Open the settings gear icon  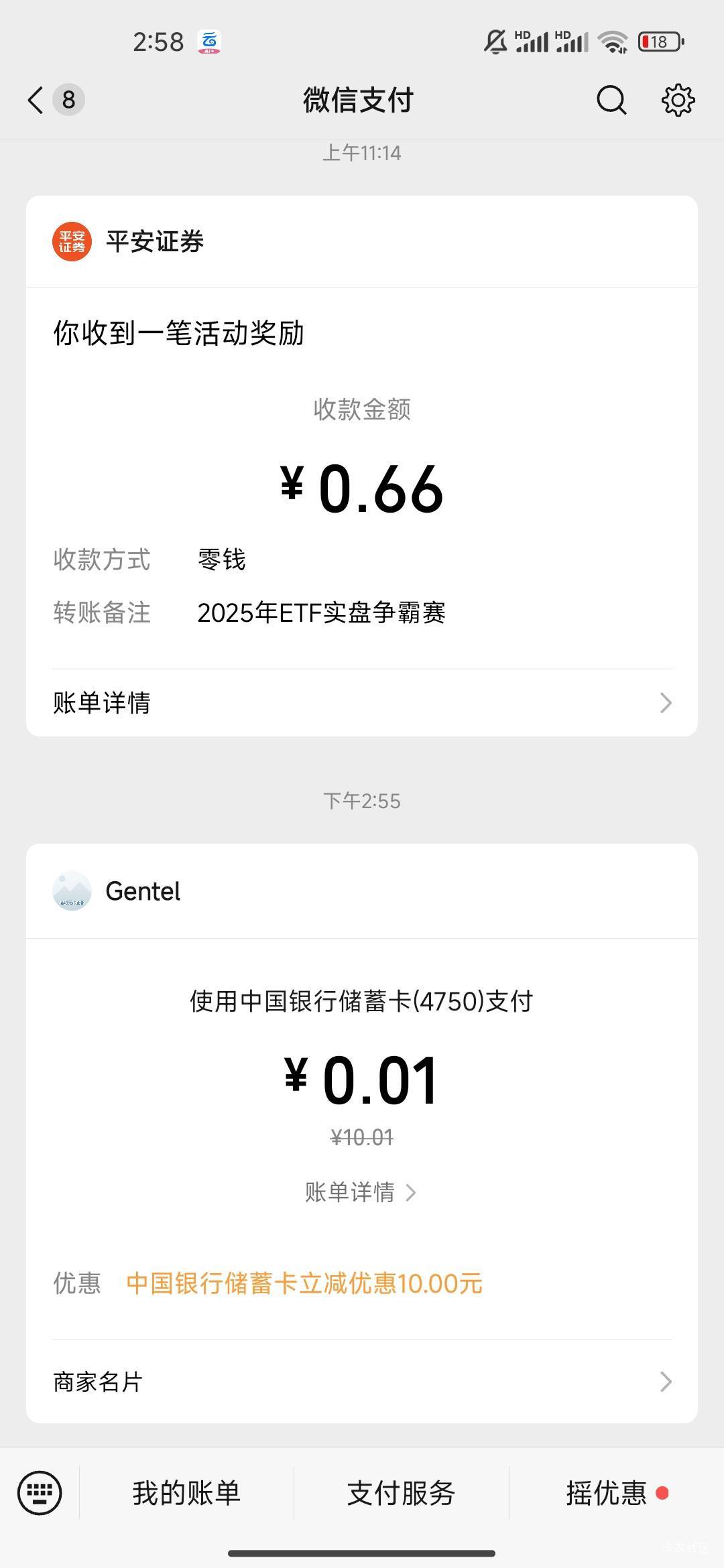click(678, 101)
